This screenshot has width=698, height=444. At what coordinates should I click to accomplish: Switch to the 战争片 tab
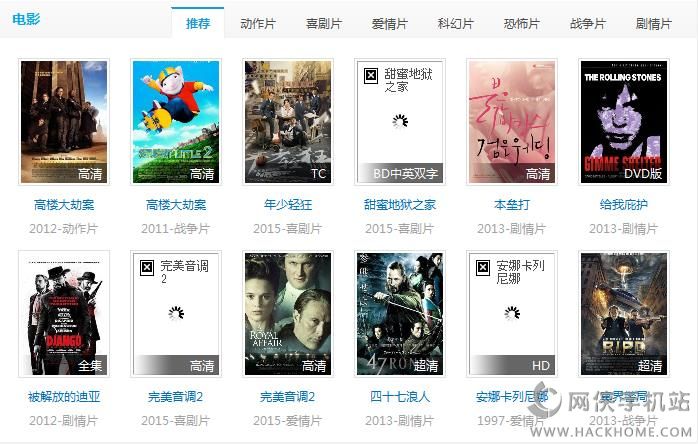[x=587, y=23]
